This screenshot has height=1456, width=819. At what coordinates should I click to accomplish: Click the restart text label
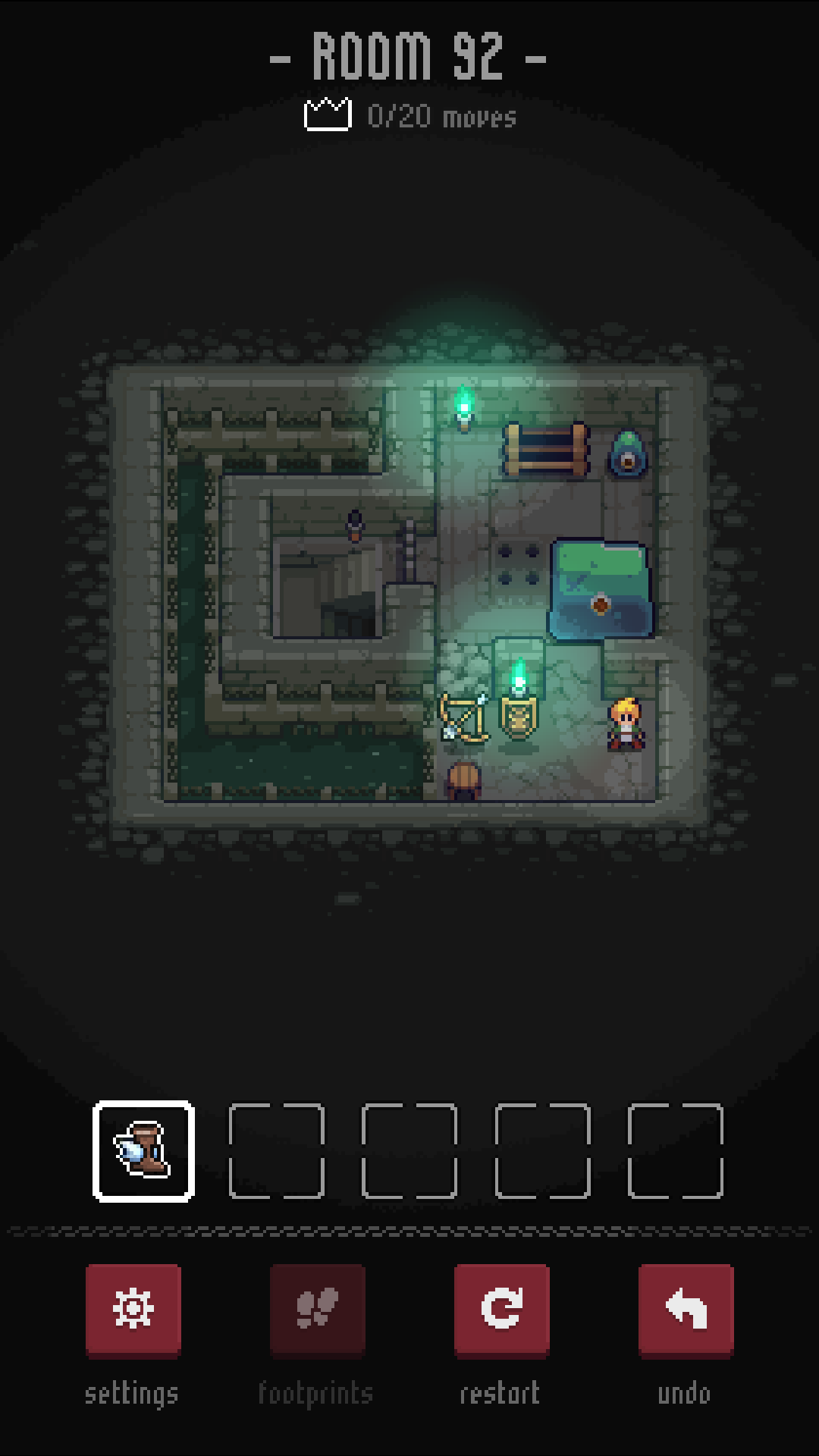click(500, 1394)
